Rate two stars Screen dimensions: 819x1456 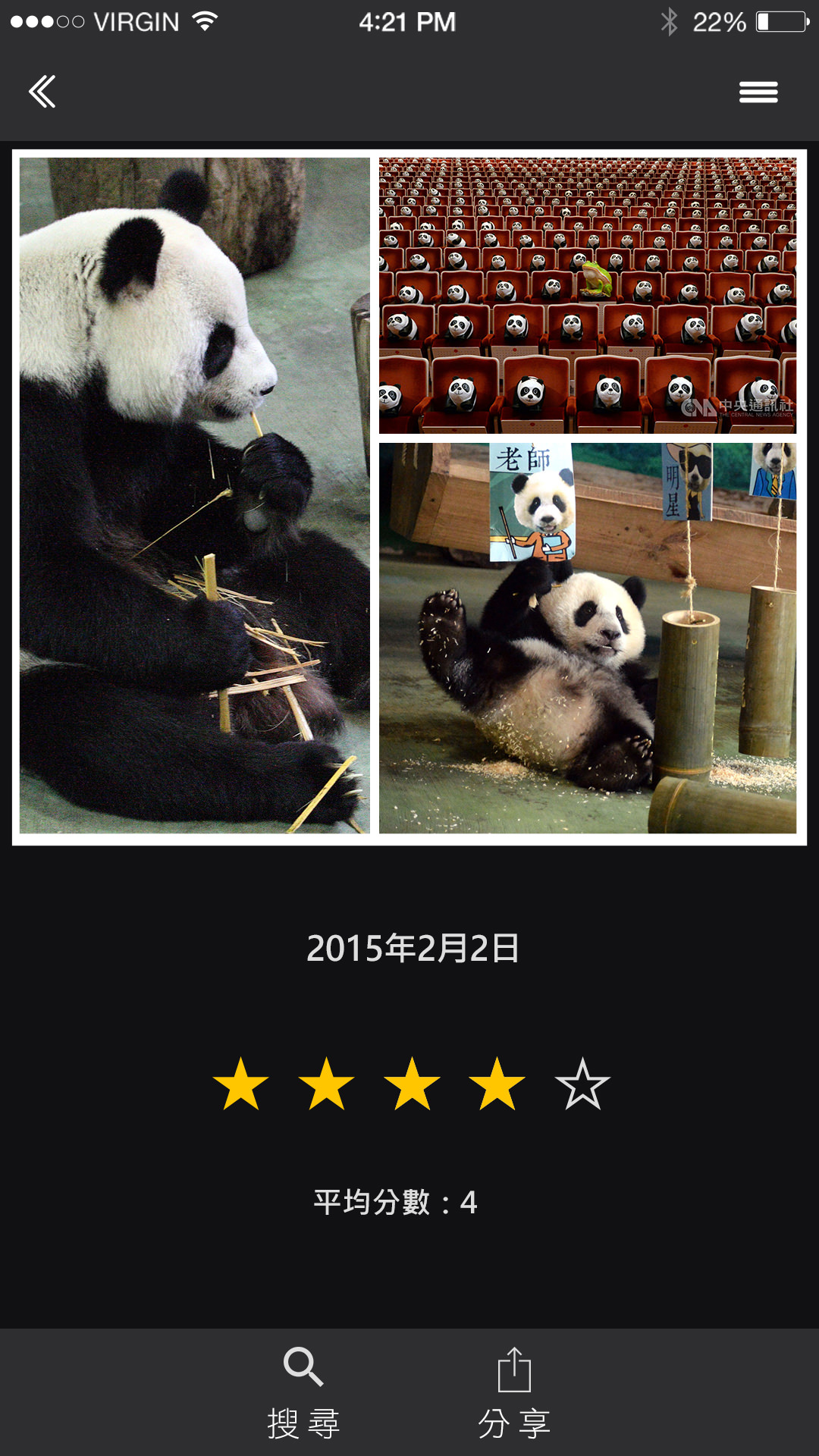(x=327, y=1084)
